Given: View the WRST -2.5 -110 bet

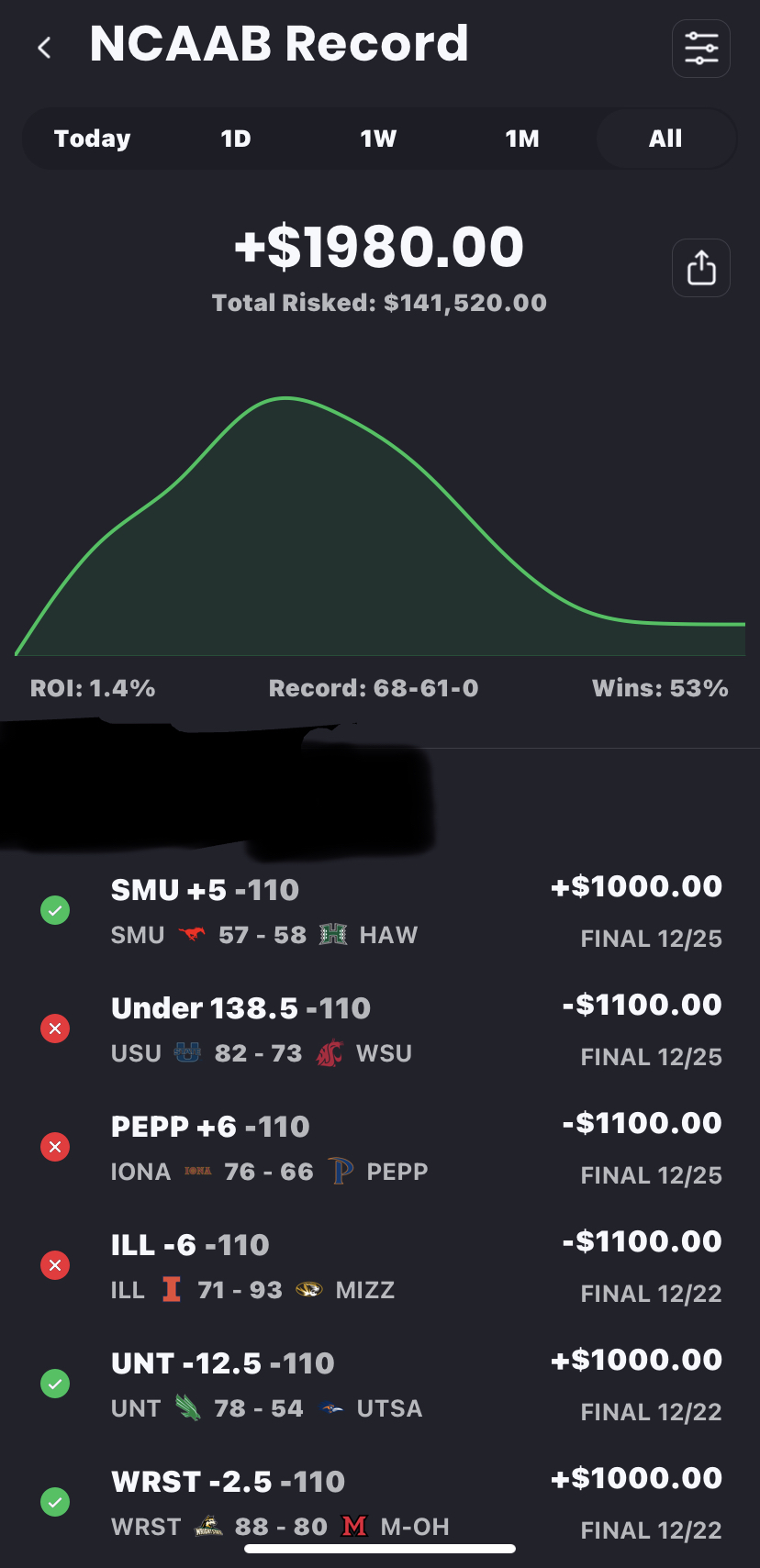Looking at the screenshot, I should 380,1501.
